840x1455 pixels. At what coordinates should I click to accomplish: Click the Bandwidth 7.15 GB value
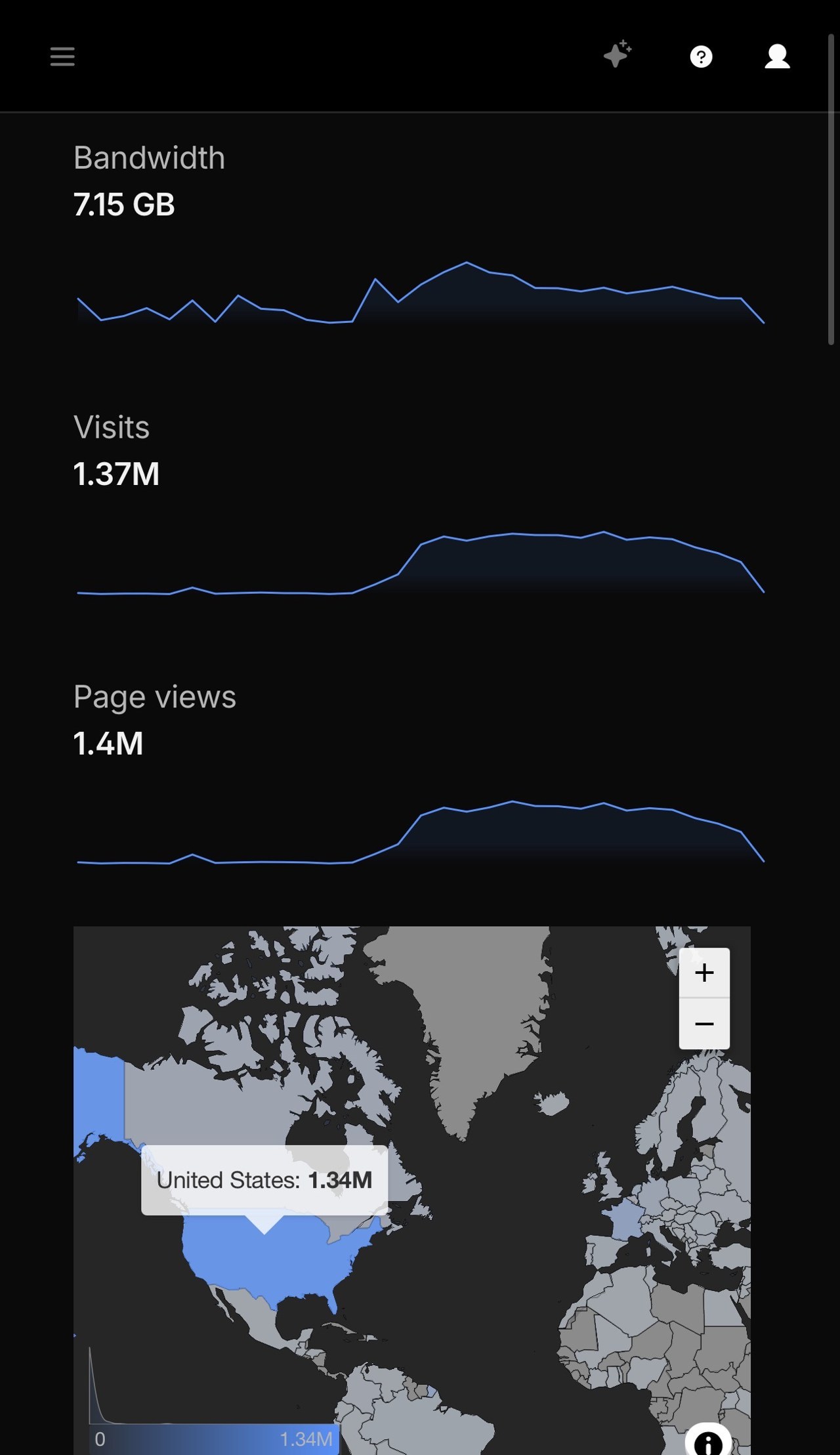point(124,204)
